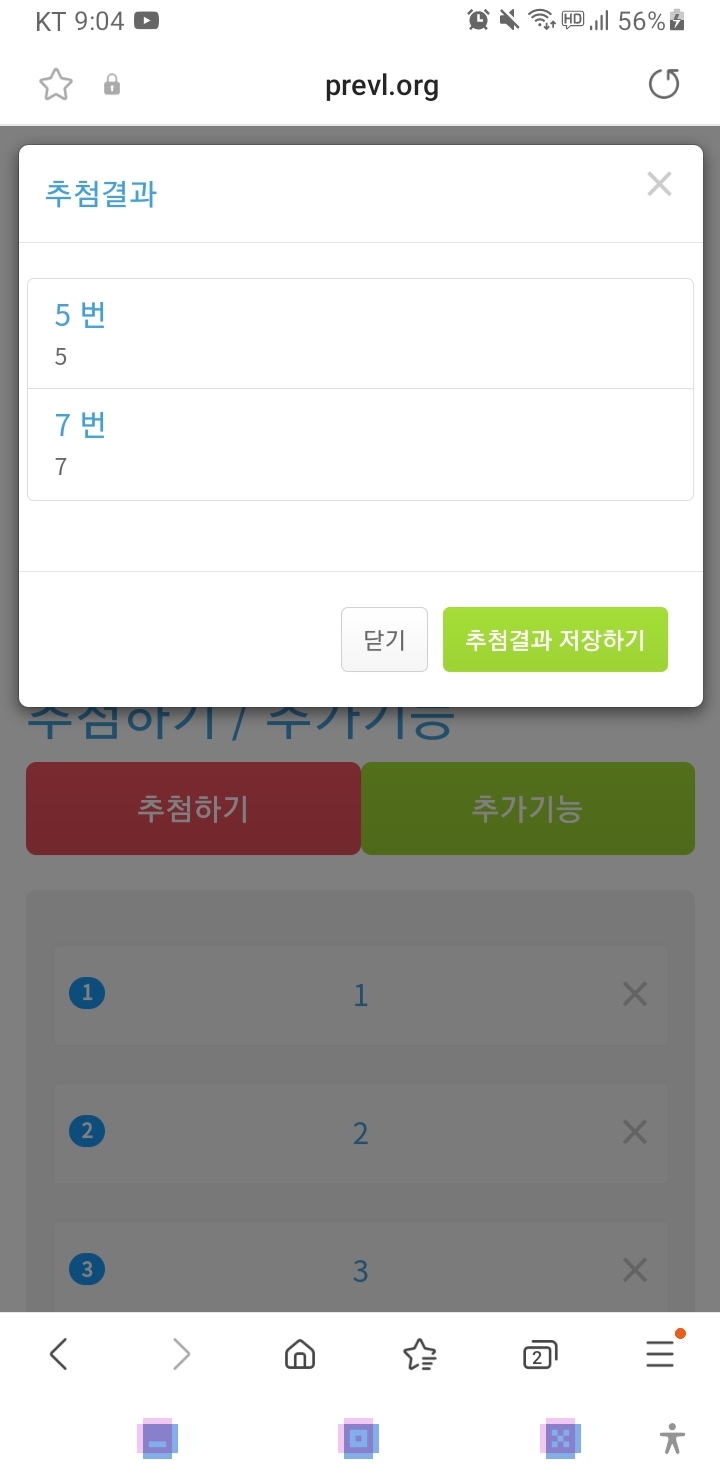Open the browser home page
Image resolution: width=720 pixels, height=1480 pixels.
[300, 1354]
